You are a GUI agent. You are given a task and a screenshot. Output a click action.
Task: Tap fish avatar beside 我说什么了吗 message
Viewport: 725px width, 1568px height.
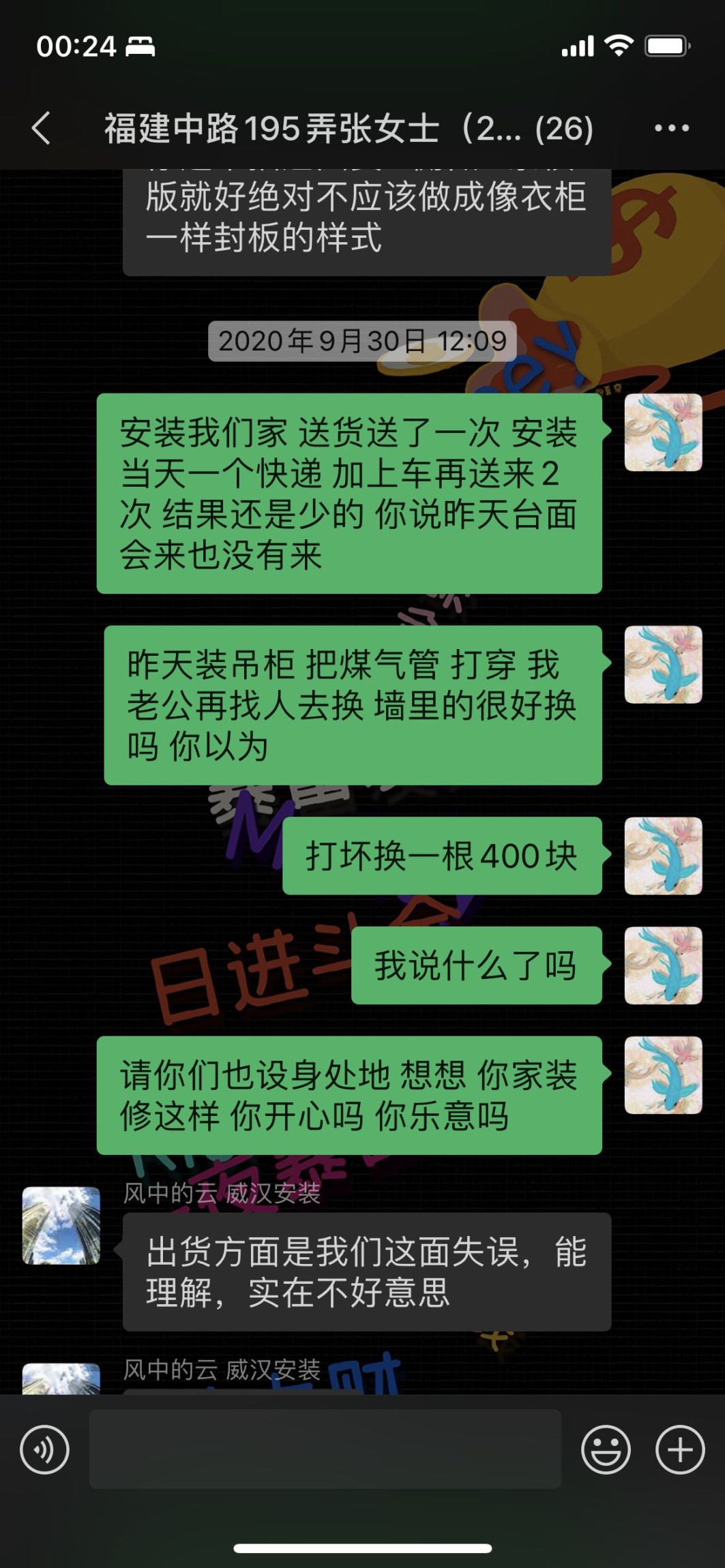[x=663, y=965]
